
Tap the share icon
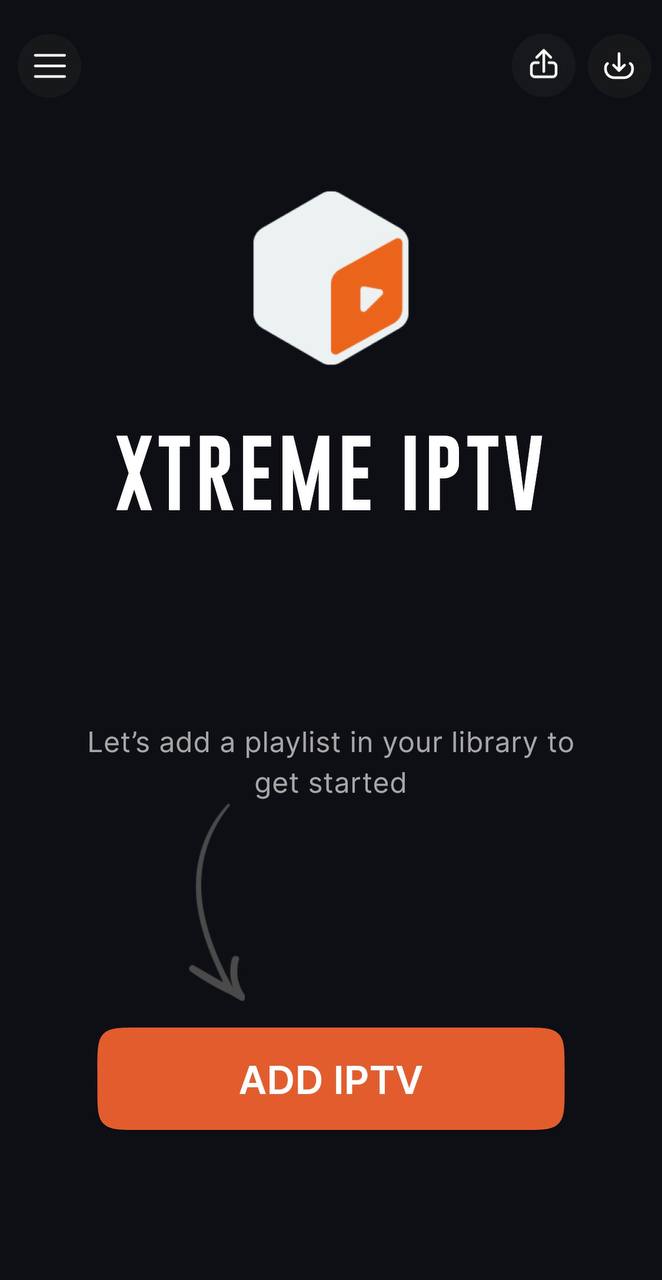543,66
